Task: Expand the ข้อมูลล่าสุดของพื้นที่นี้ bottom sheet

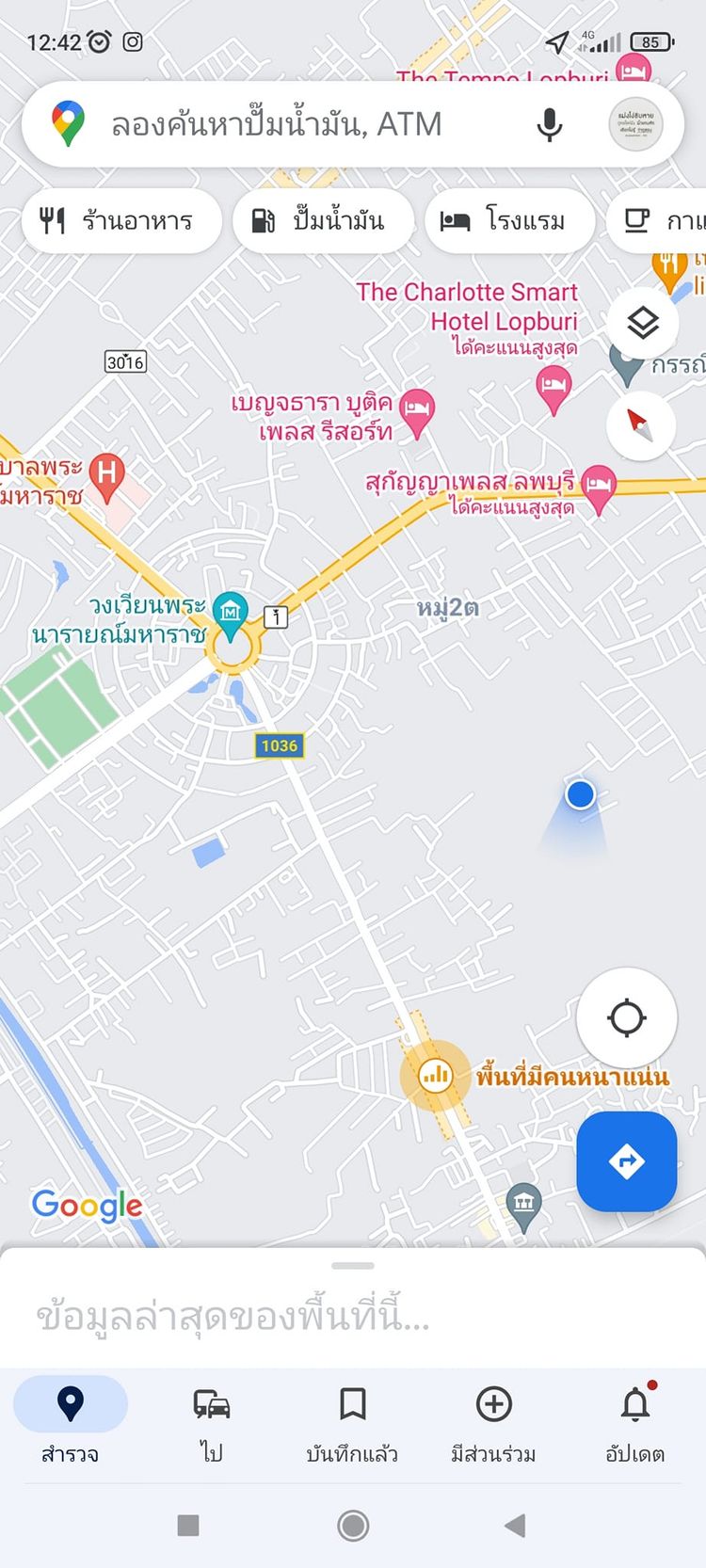Action: 353,1314
